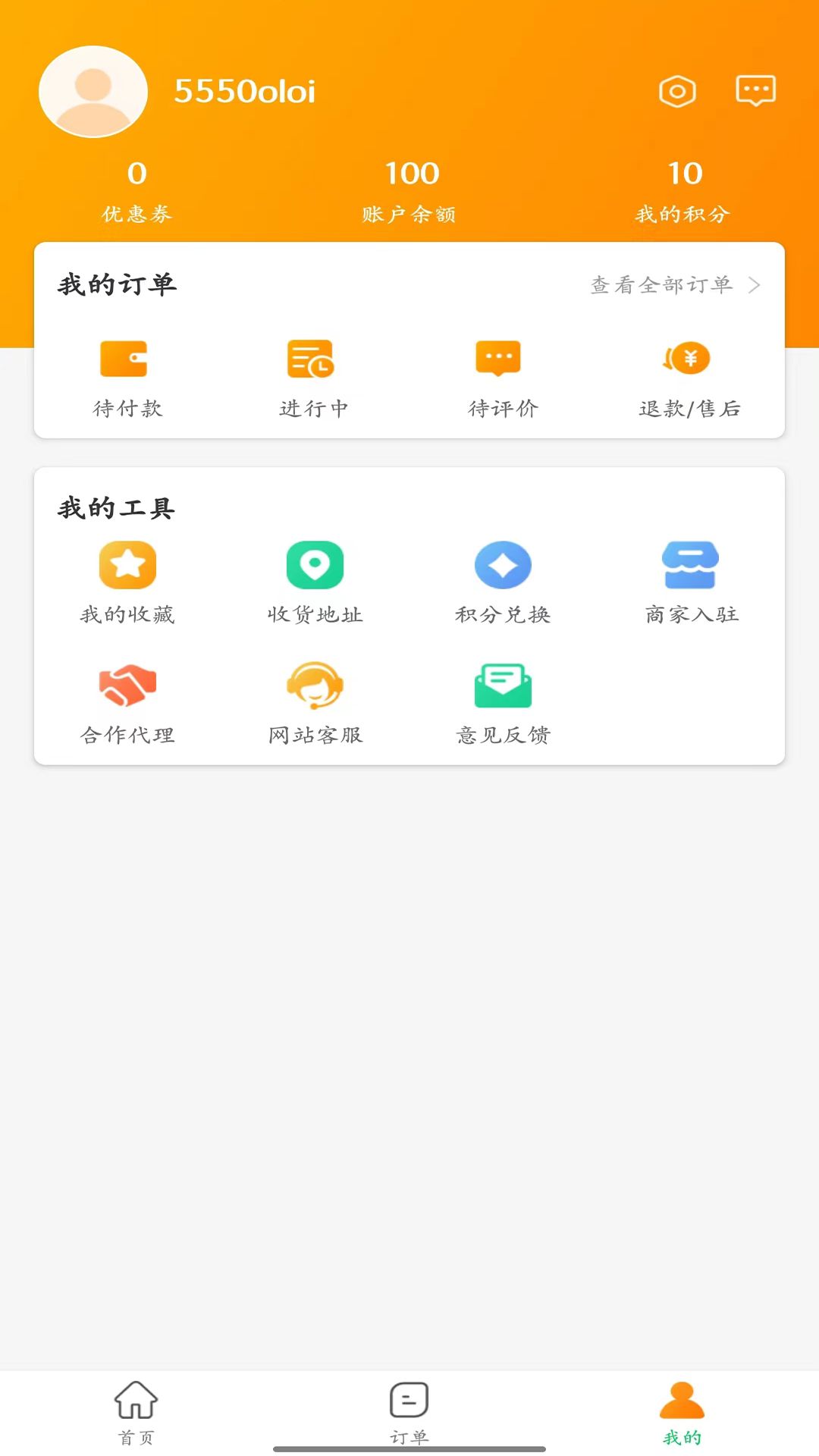
Task: Open 商家入驻 merchant onboarding
Action: (x=691, y=584)
